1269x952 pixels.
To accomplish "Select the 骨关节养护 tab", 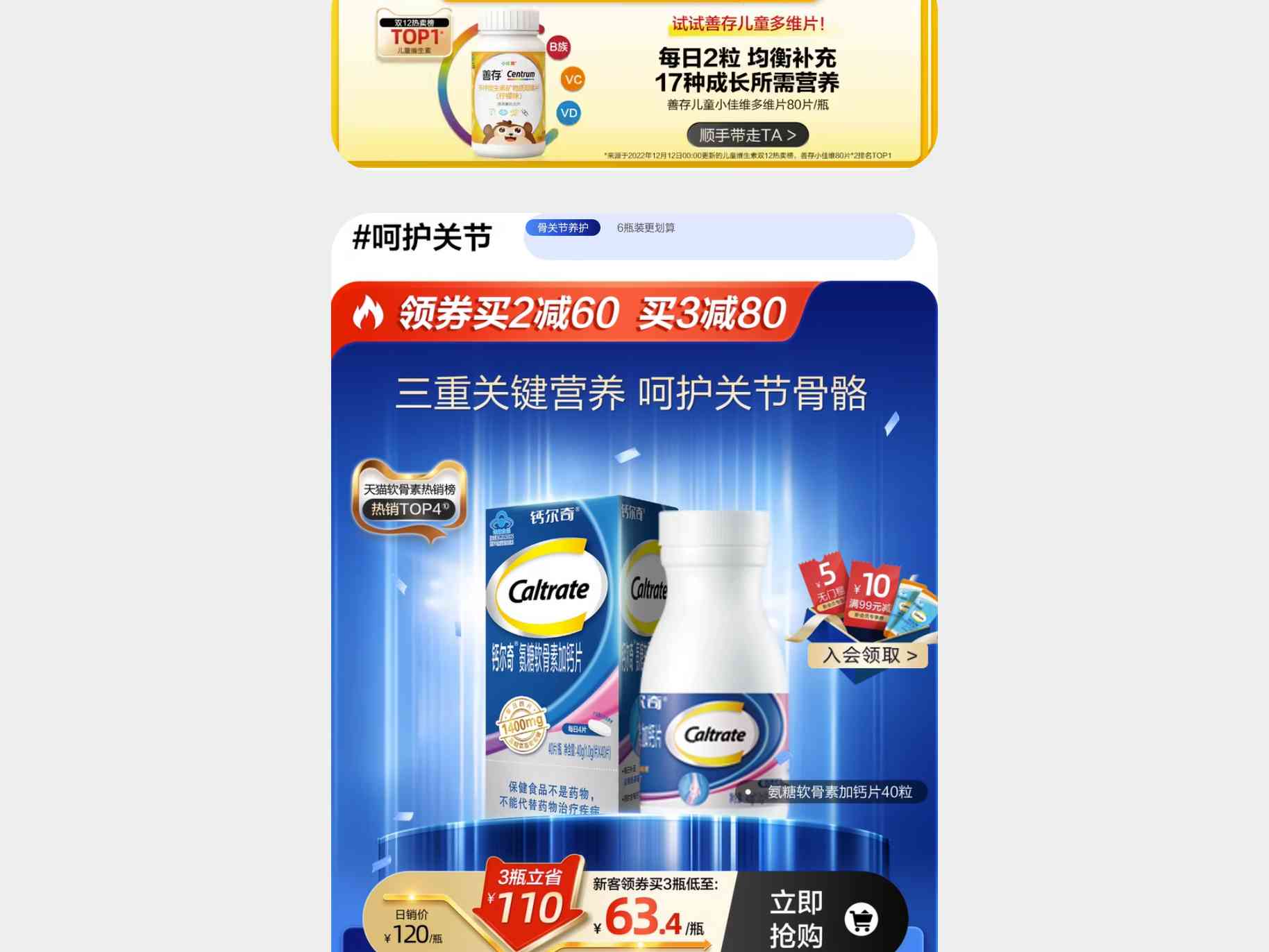I will coord(562,228).
